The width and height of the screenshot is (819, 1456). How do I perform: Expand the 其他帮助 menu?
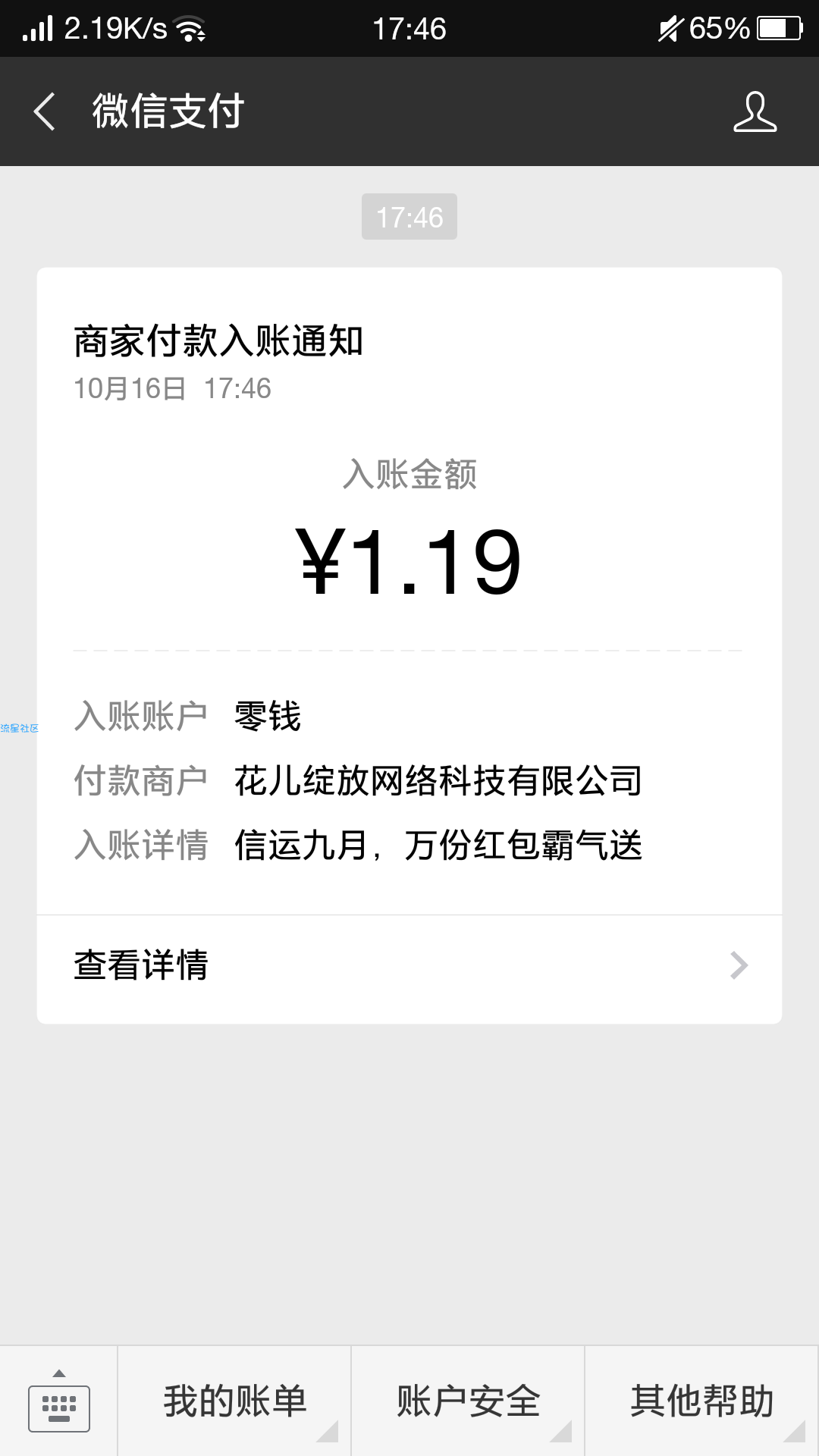coord(702,1401)
